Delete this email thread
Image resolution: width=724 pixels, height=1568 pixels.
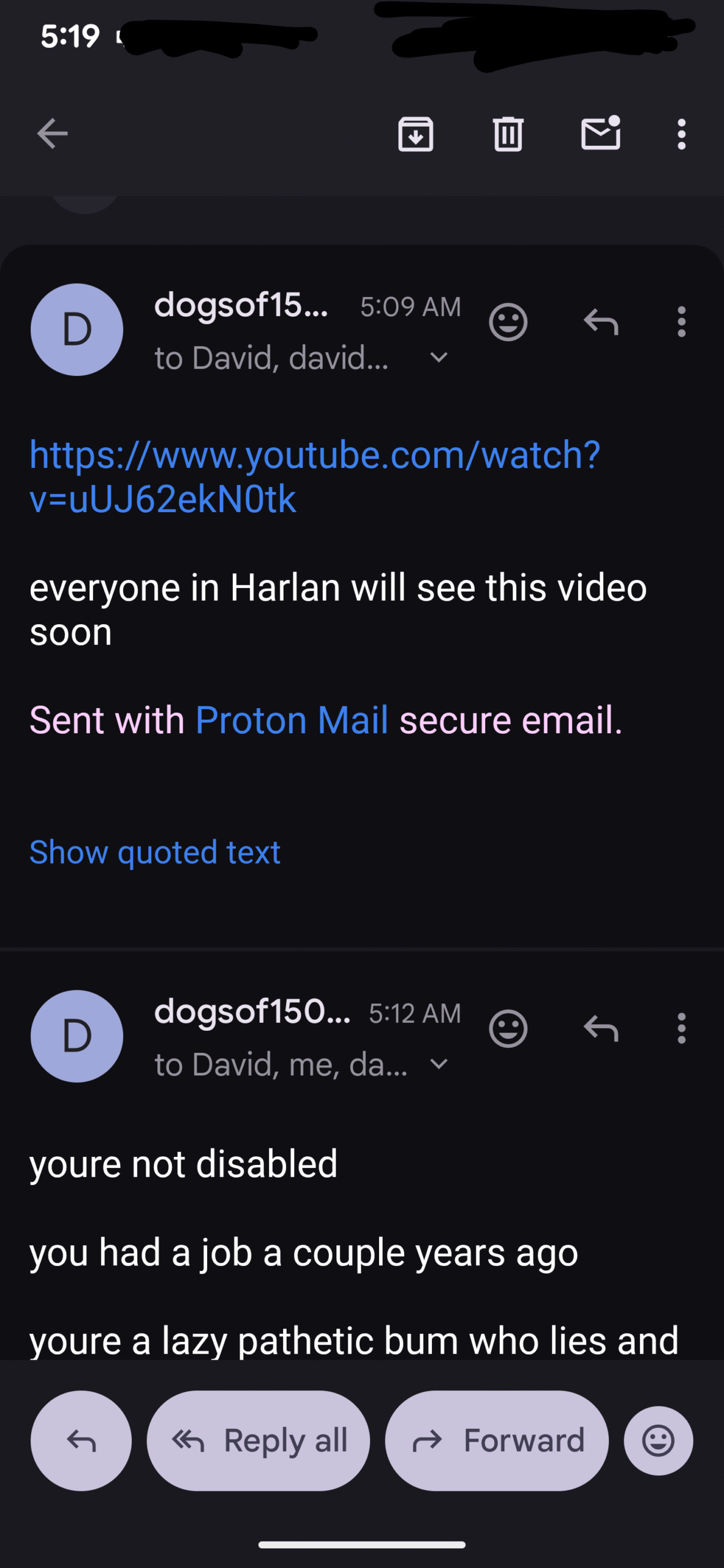coord(508,134)
